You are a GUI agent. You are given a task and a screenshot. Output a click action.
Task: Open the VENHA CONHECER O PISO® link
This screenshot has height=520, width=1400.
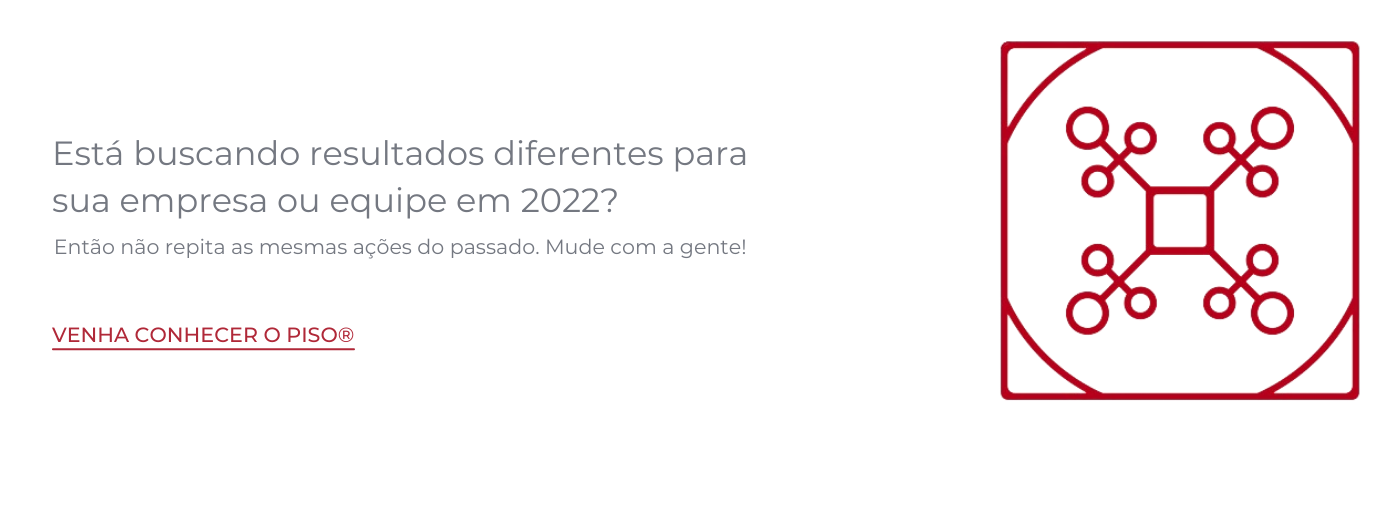(203, 335)
